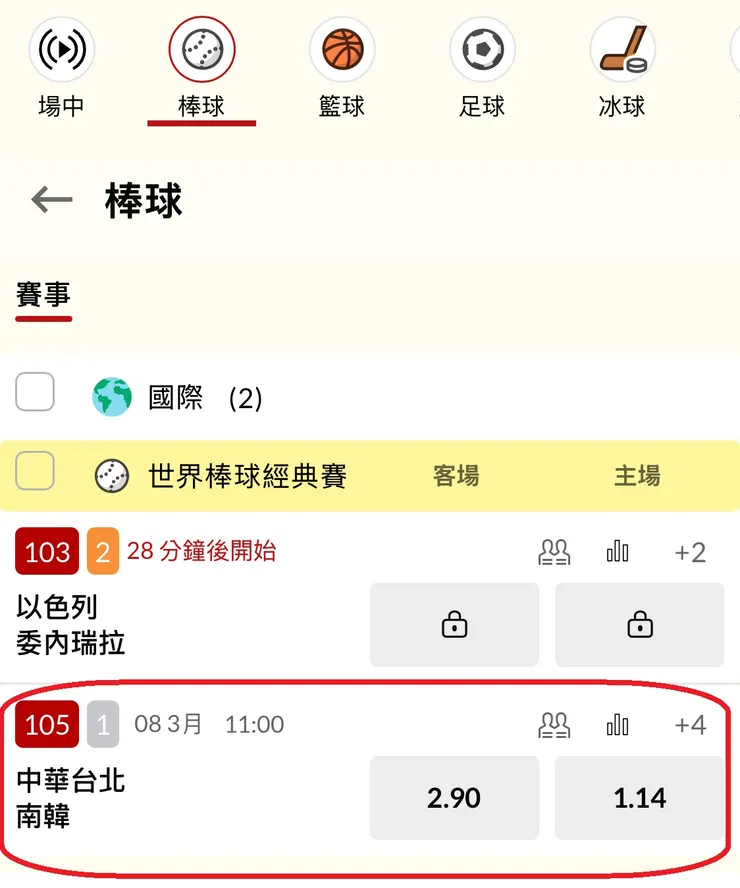Open the 世界棒球經典賽 league row
740x888 pixels.
(x=249, y=476)
